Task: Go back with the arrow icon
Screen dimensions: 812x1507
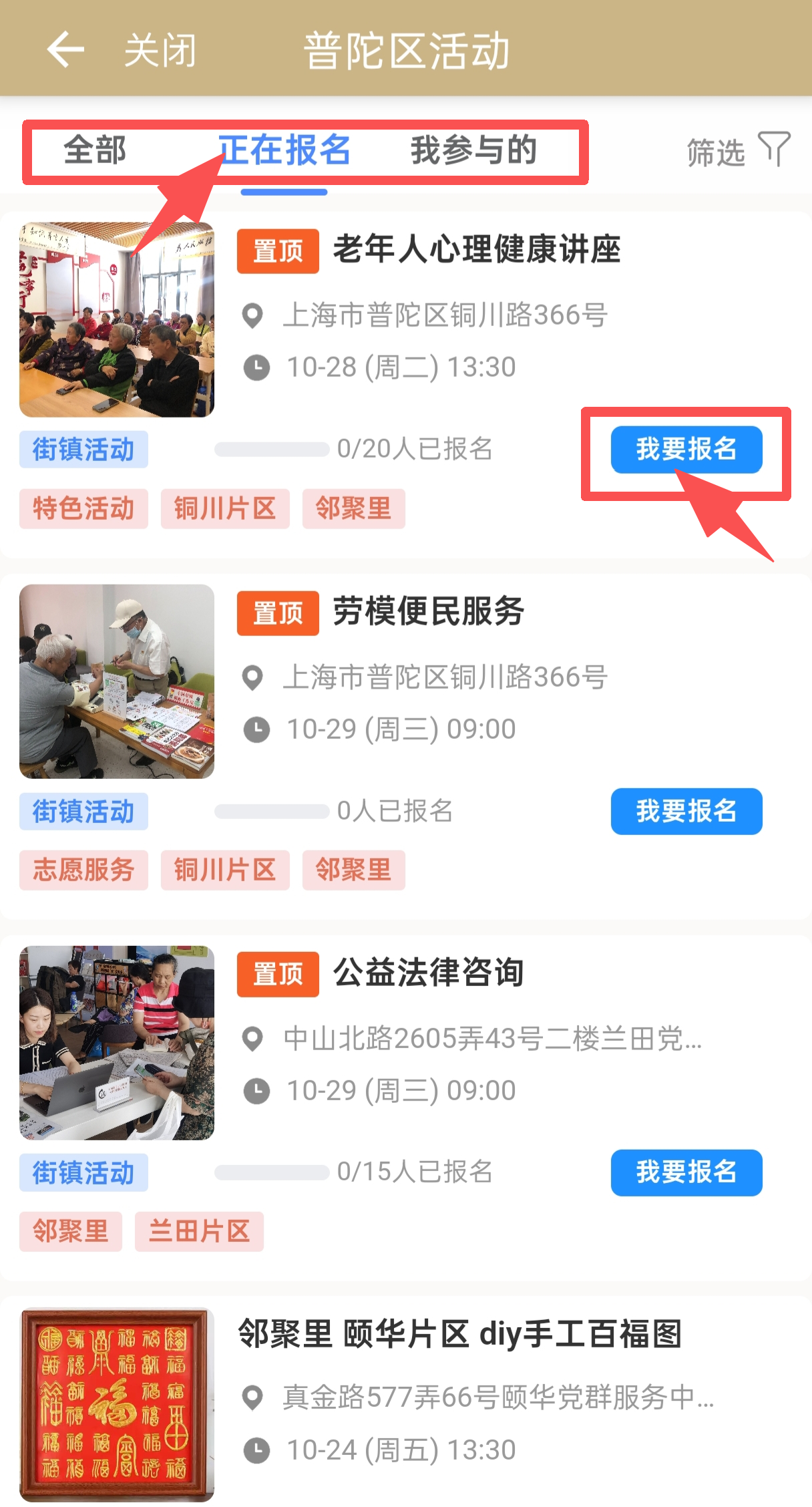Action: click(65, 49)
